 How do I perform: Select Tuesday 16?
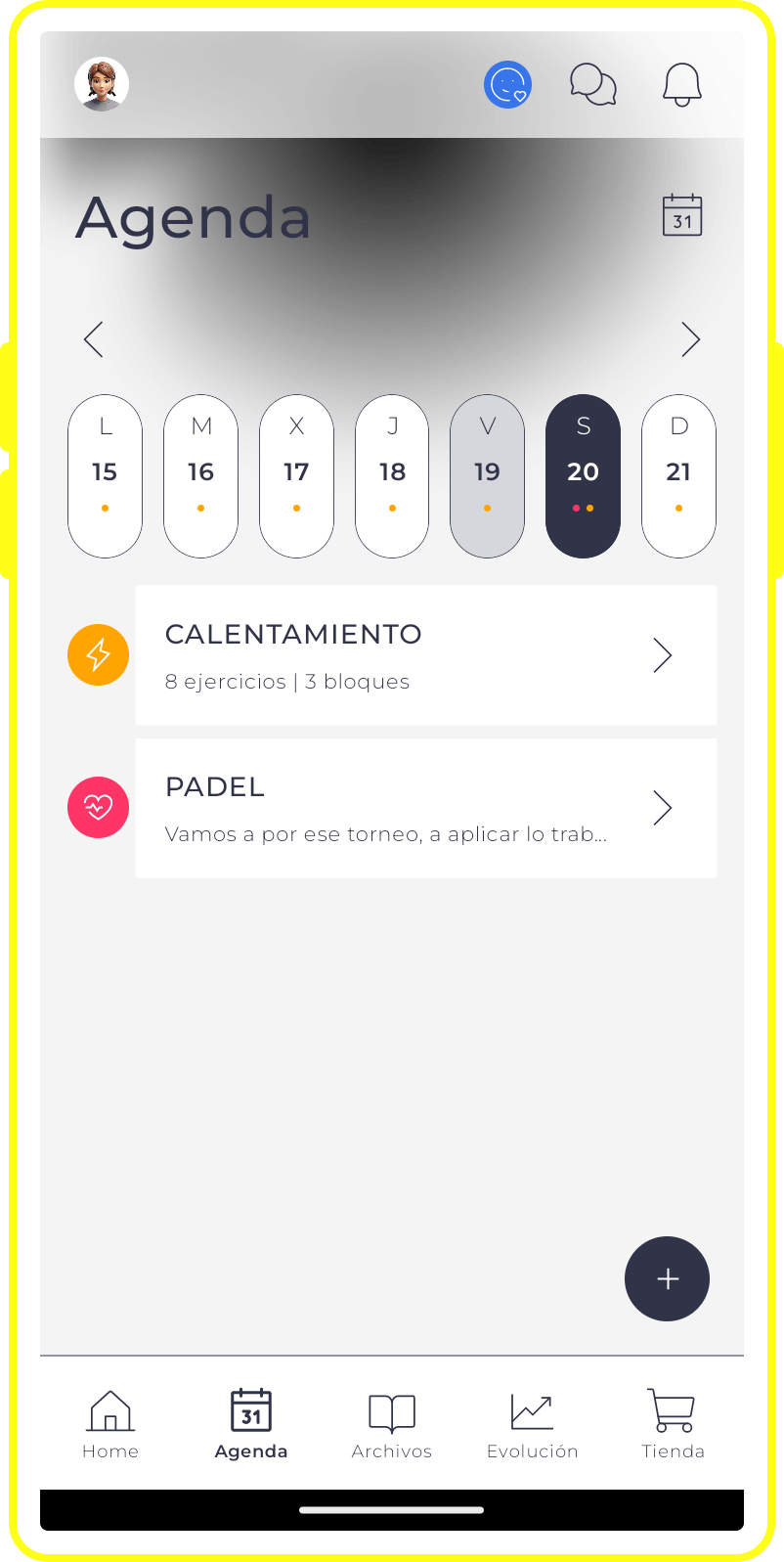pyautogui.click(x=200, y=476)
